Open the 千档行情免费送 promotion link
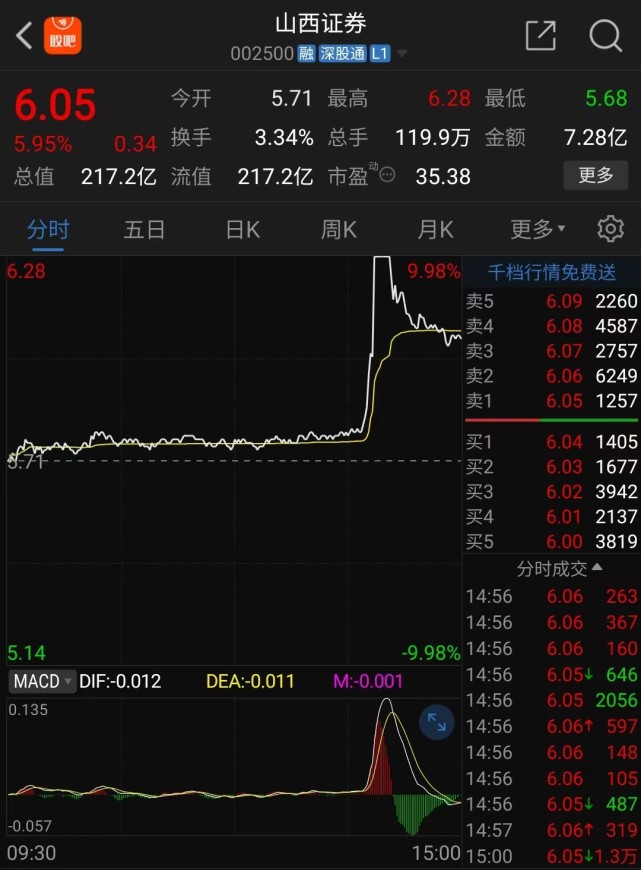The image size is (641, 870). (551, 272)
